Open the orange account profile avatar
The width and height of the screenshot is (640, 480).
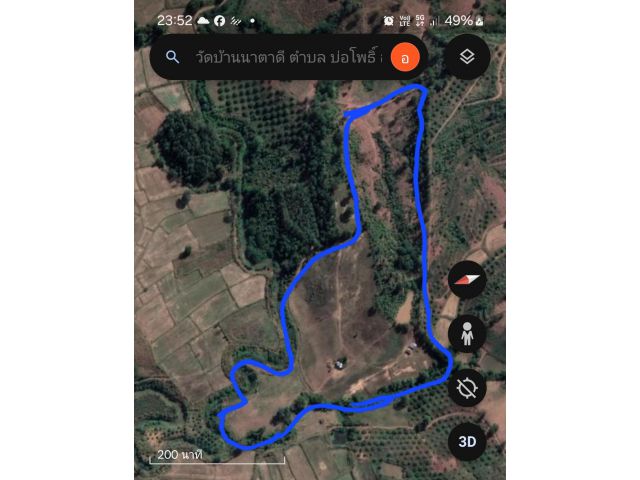tap(404, 58)
